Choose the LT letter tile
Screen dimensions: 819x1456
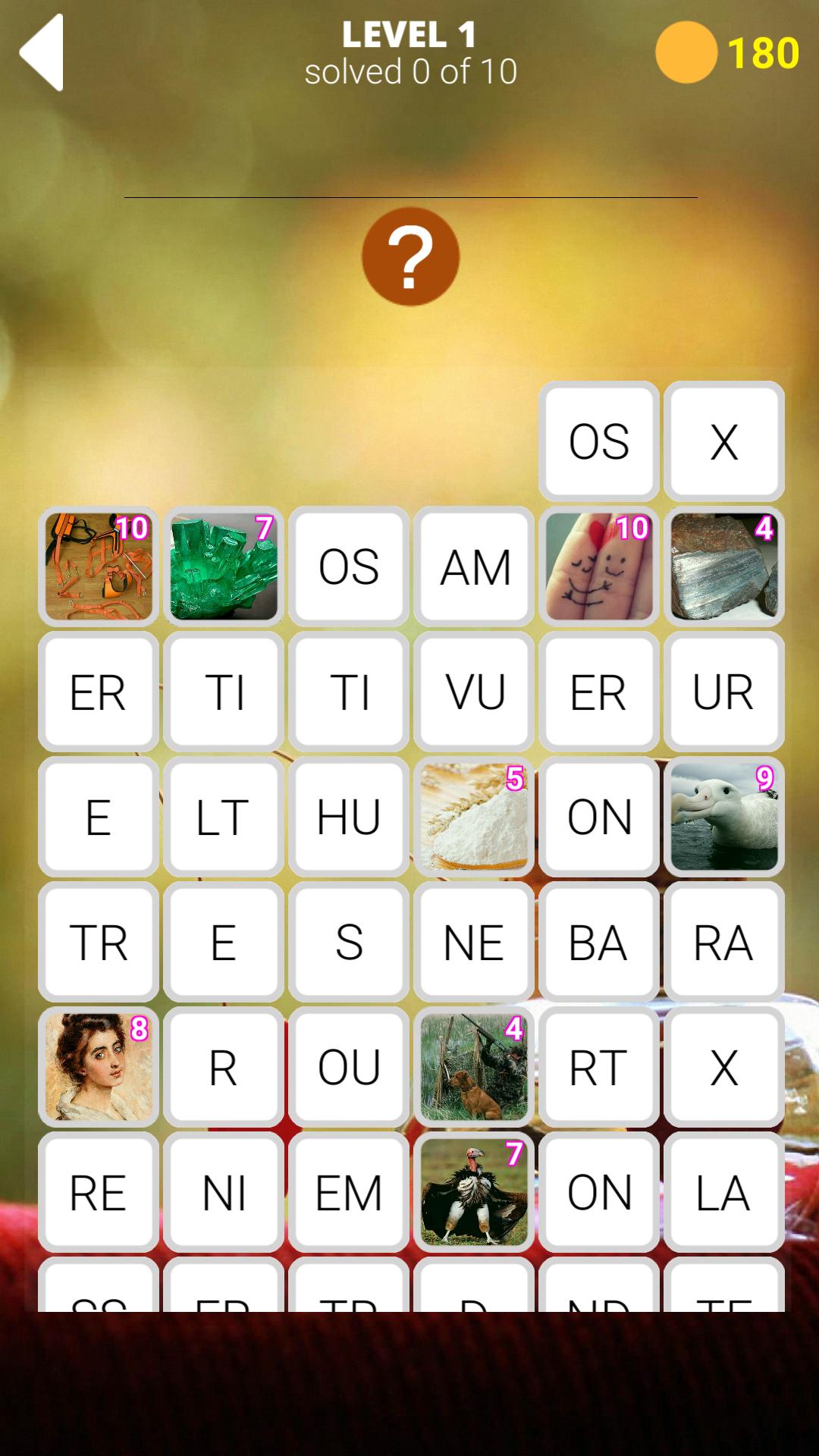tap(224, 817)
